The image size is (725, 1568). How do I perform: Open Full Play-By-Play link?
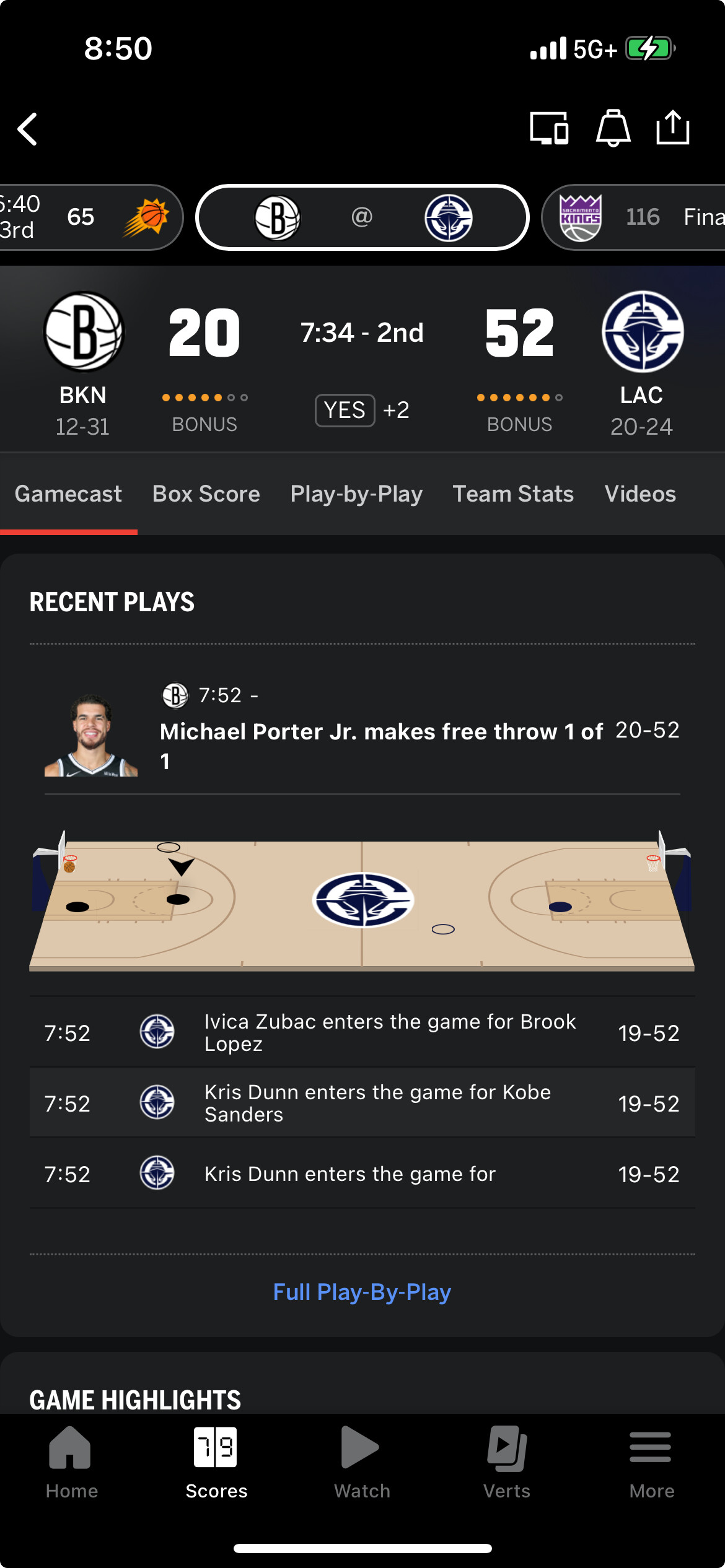click(x=362, y=1292)
